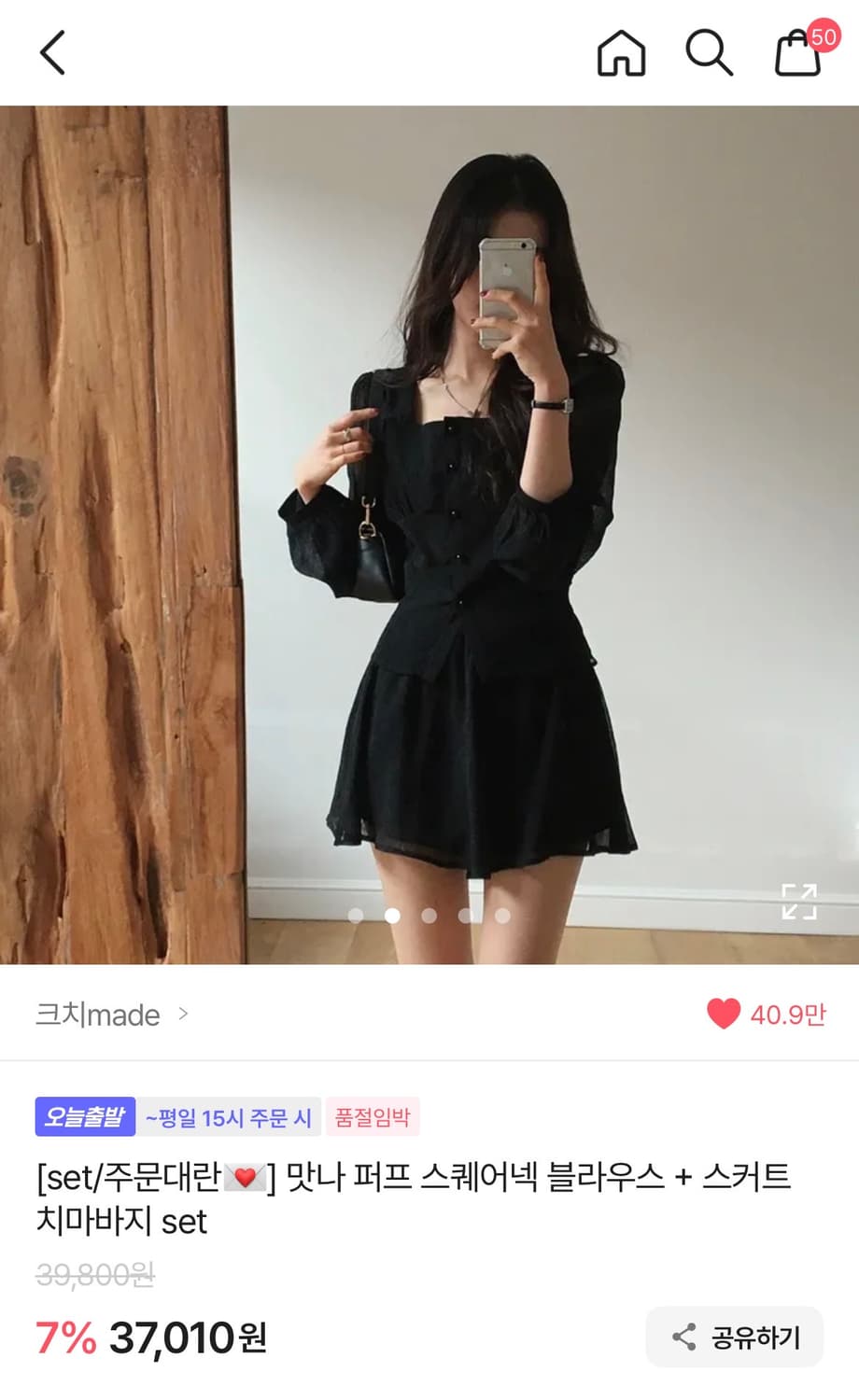Screen dimensions: 859x1400
Task: Open the shopping cart with 50 items
Action: (798, 53)
